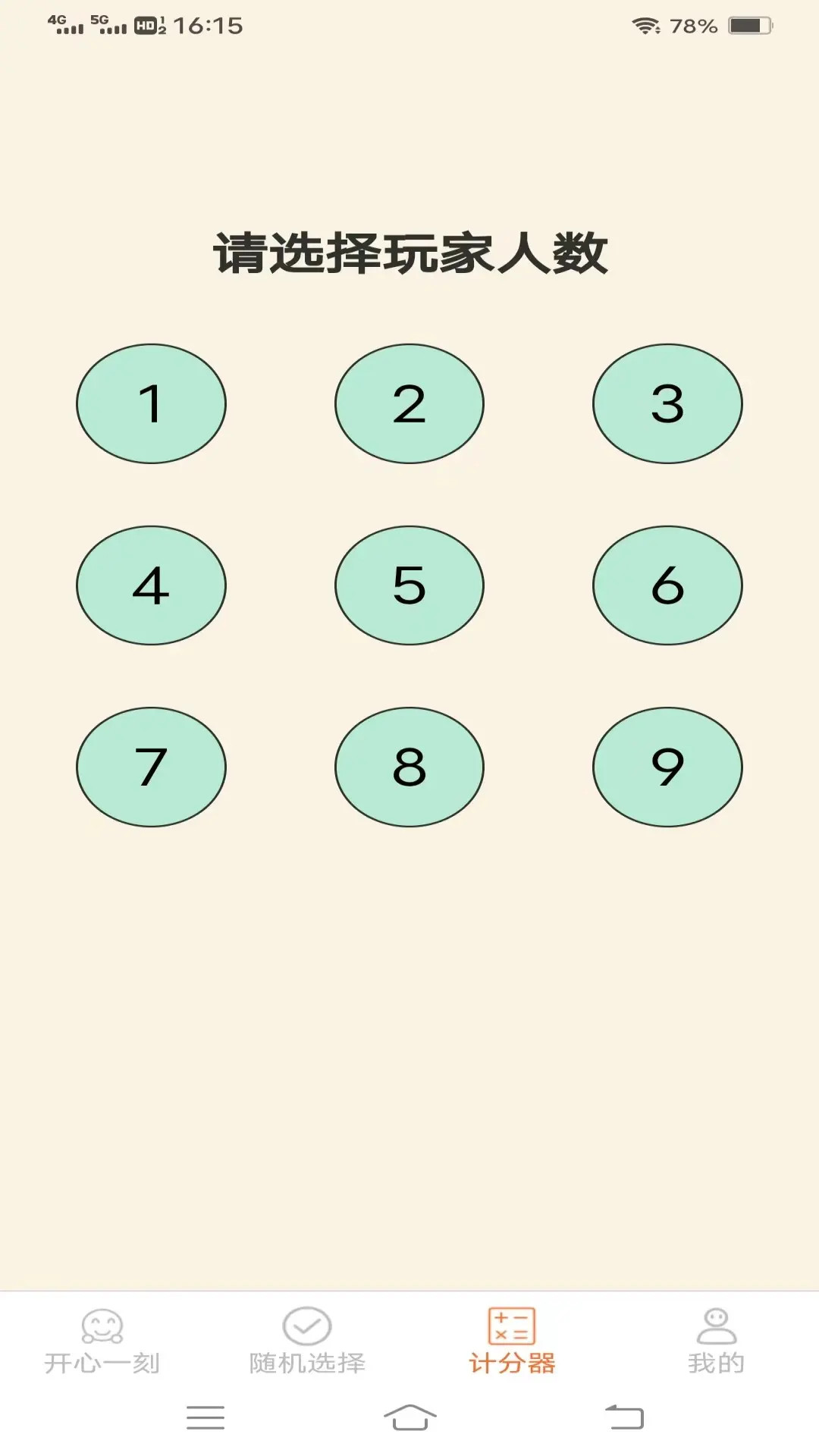819x1456 pixels.
Task: Tap the 计分器 tab
Action: coord(512,1341)
